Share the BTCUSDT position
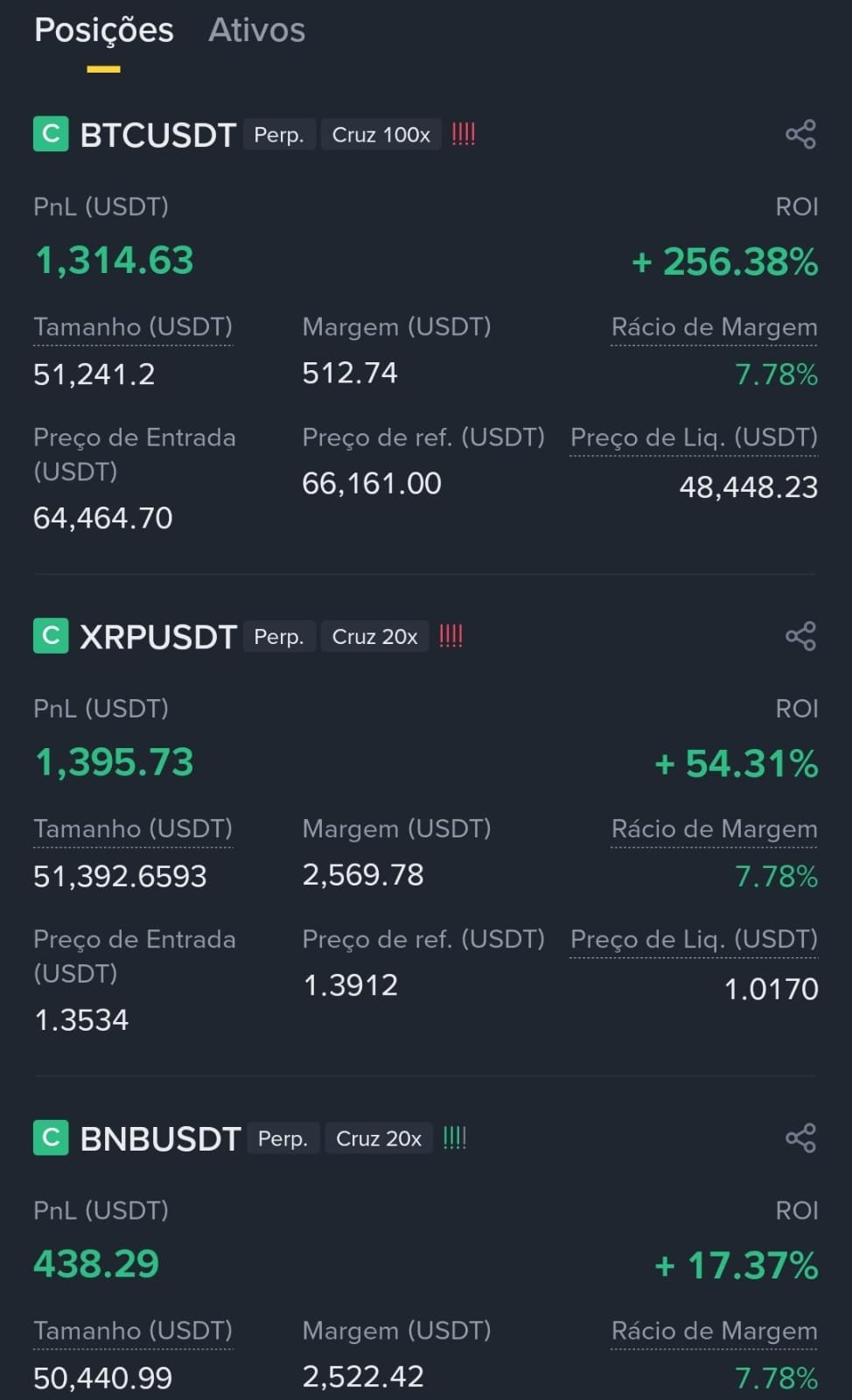 point(800,135)
